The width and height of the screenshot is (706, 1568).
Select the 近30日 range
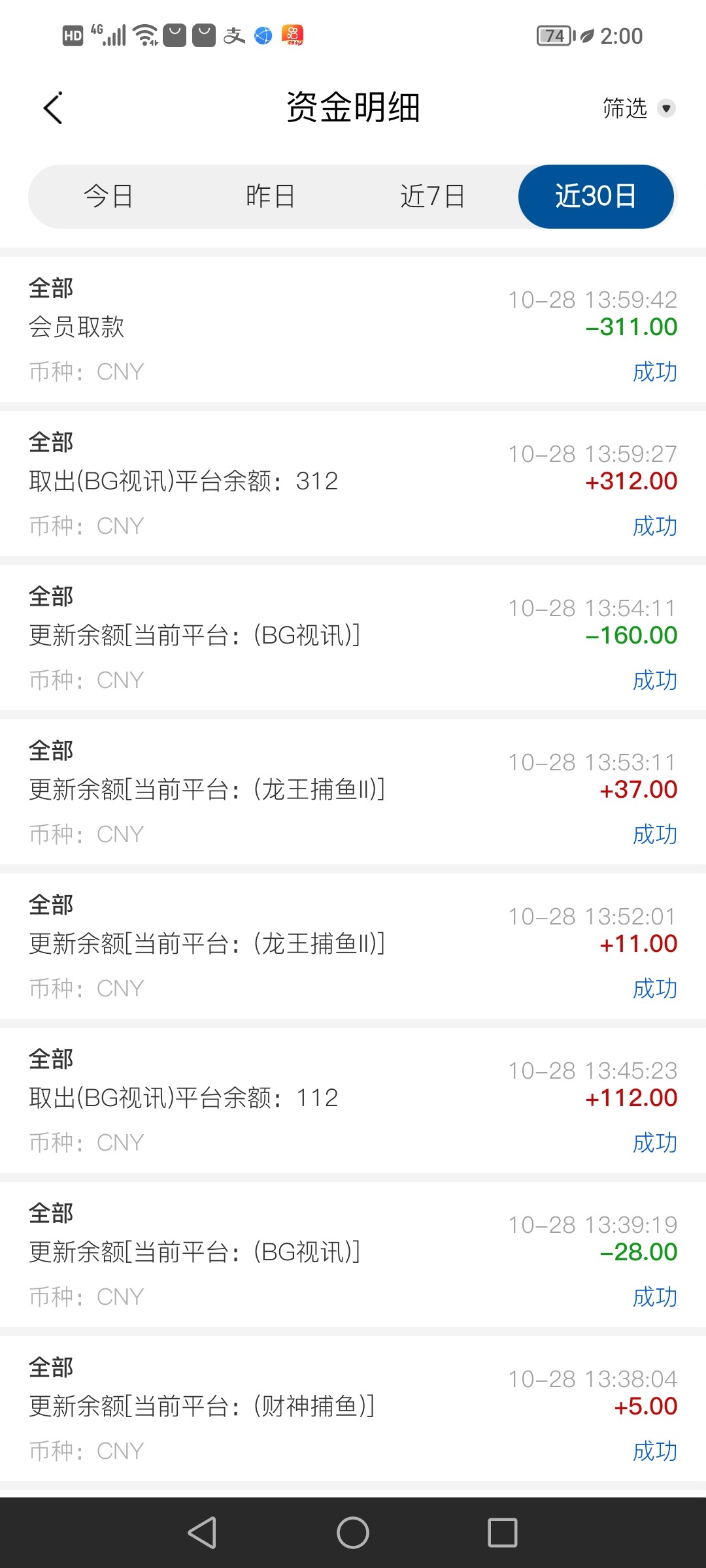[596, 196]
